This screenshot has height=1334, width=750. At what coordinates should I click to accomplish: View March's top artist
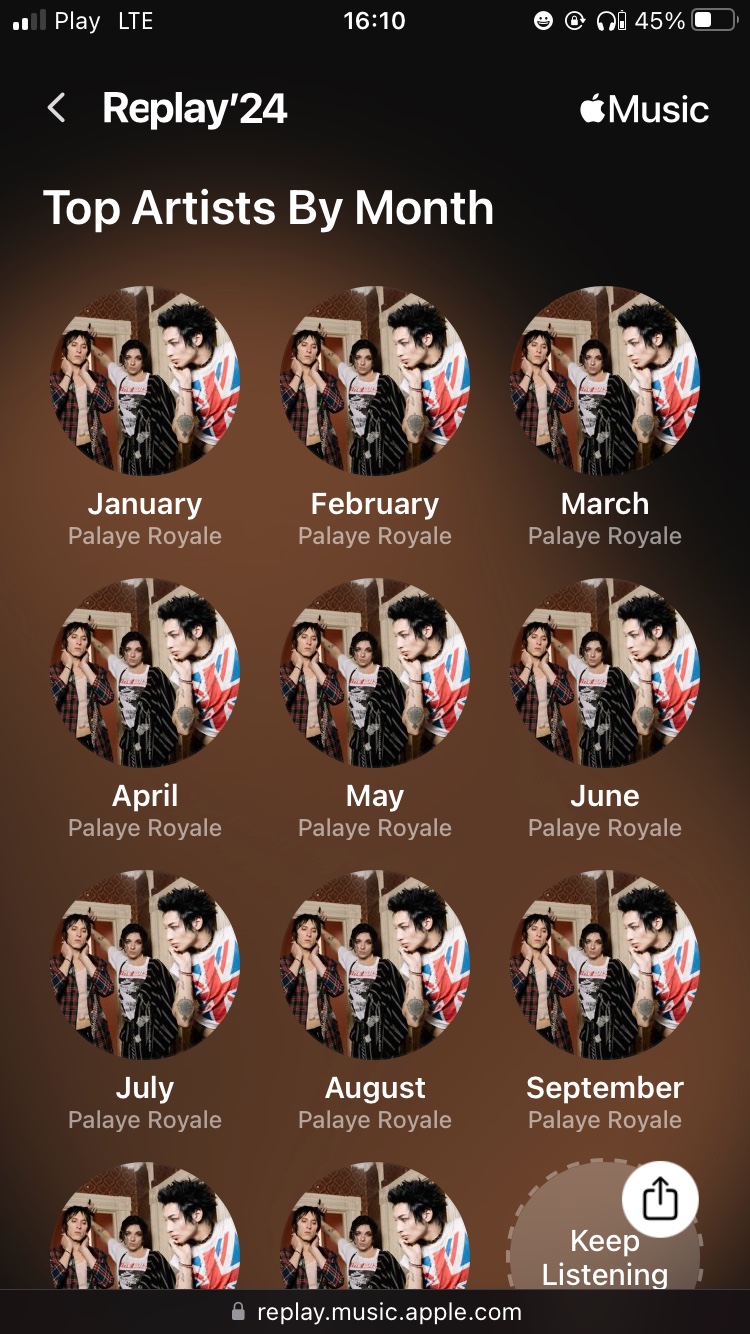[x=605, y=381]
